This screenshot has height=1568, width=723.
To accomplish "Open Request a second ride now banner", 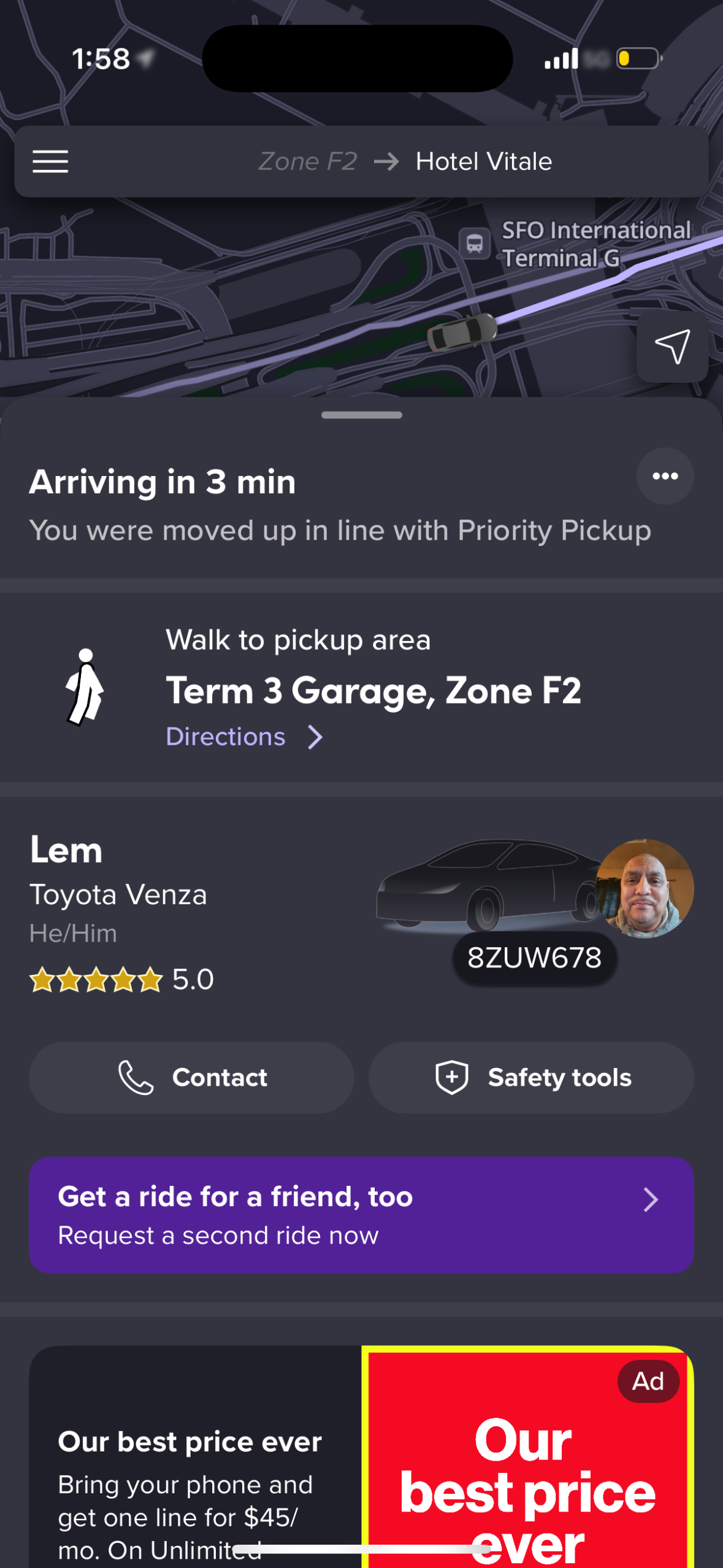I will coord(218,1236).
